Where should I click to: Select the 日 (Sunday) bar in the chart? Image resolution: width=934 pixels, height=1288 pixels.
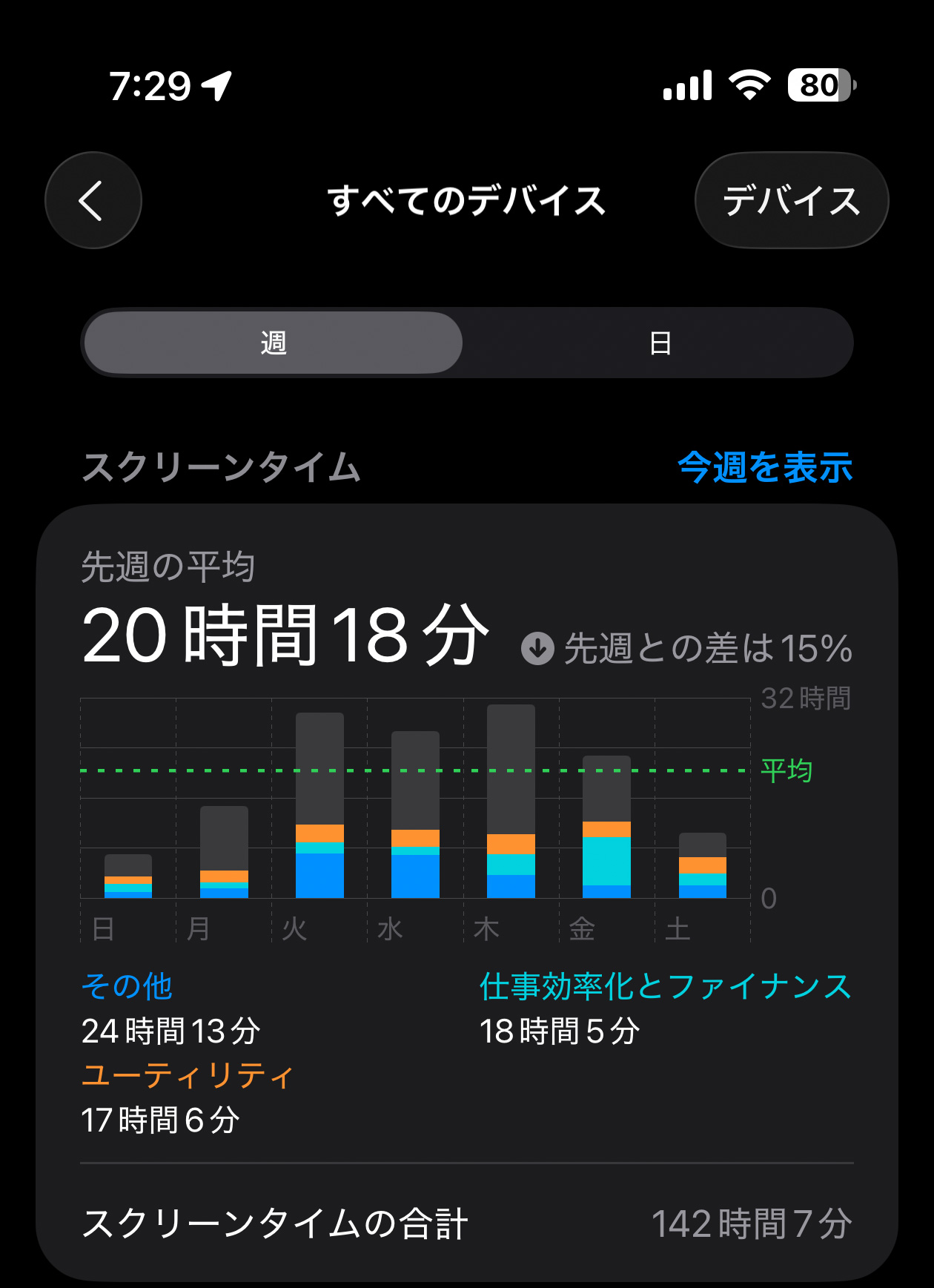coord(128,876)
